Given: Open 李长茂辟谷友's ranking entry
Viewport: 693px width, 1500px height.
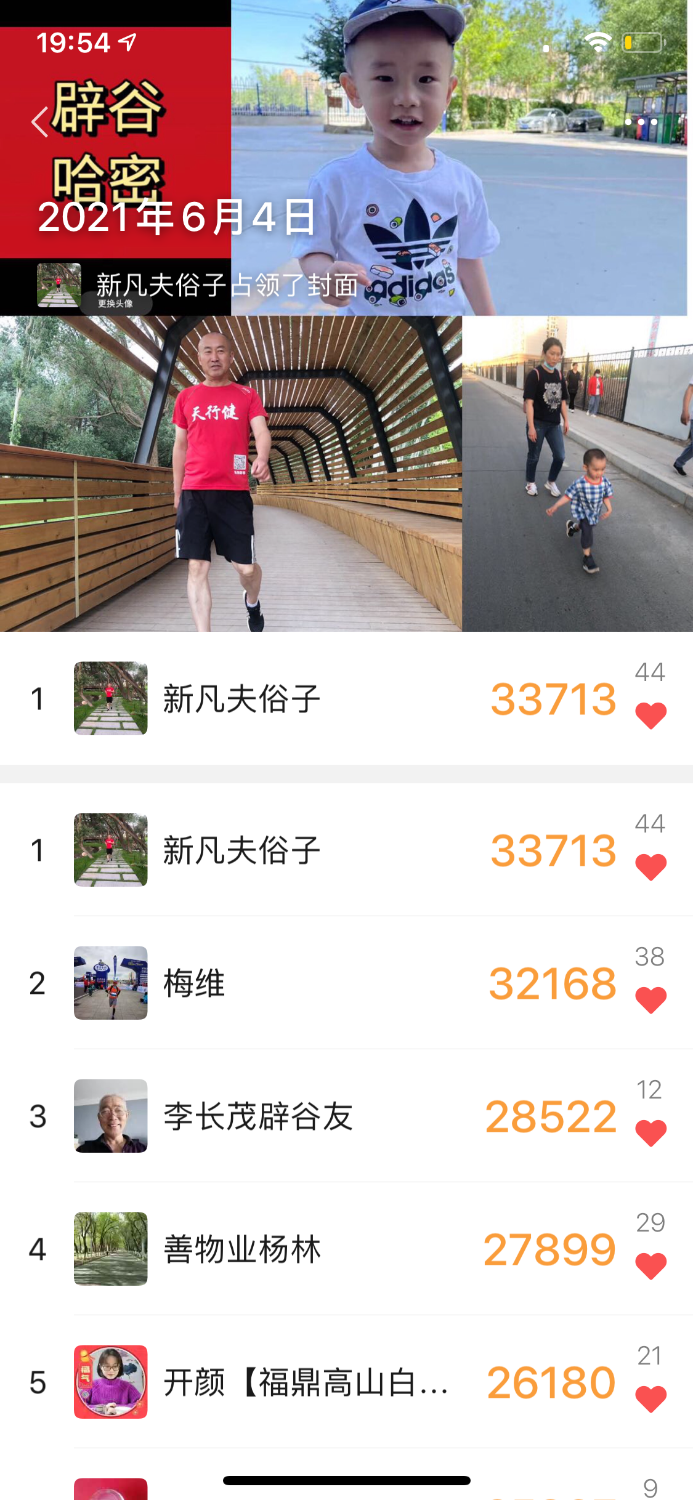Looking at the screenshot, I should (x=300, y=1117).
